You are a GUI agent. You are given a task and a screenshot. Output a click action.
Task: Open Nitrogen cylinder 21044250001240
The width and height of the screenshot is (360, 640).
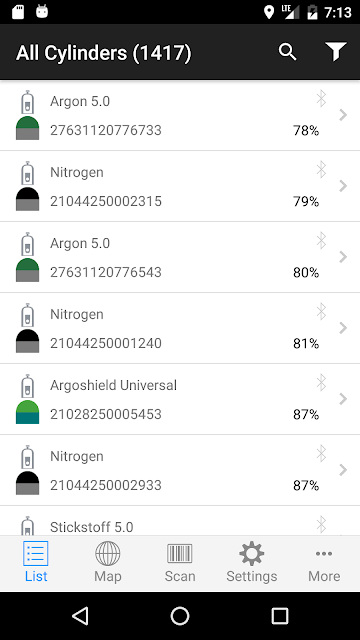[180, 329]
